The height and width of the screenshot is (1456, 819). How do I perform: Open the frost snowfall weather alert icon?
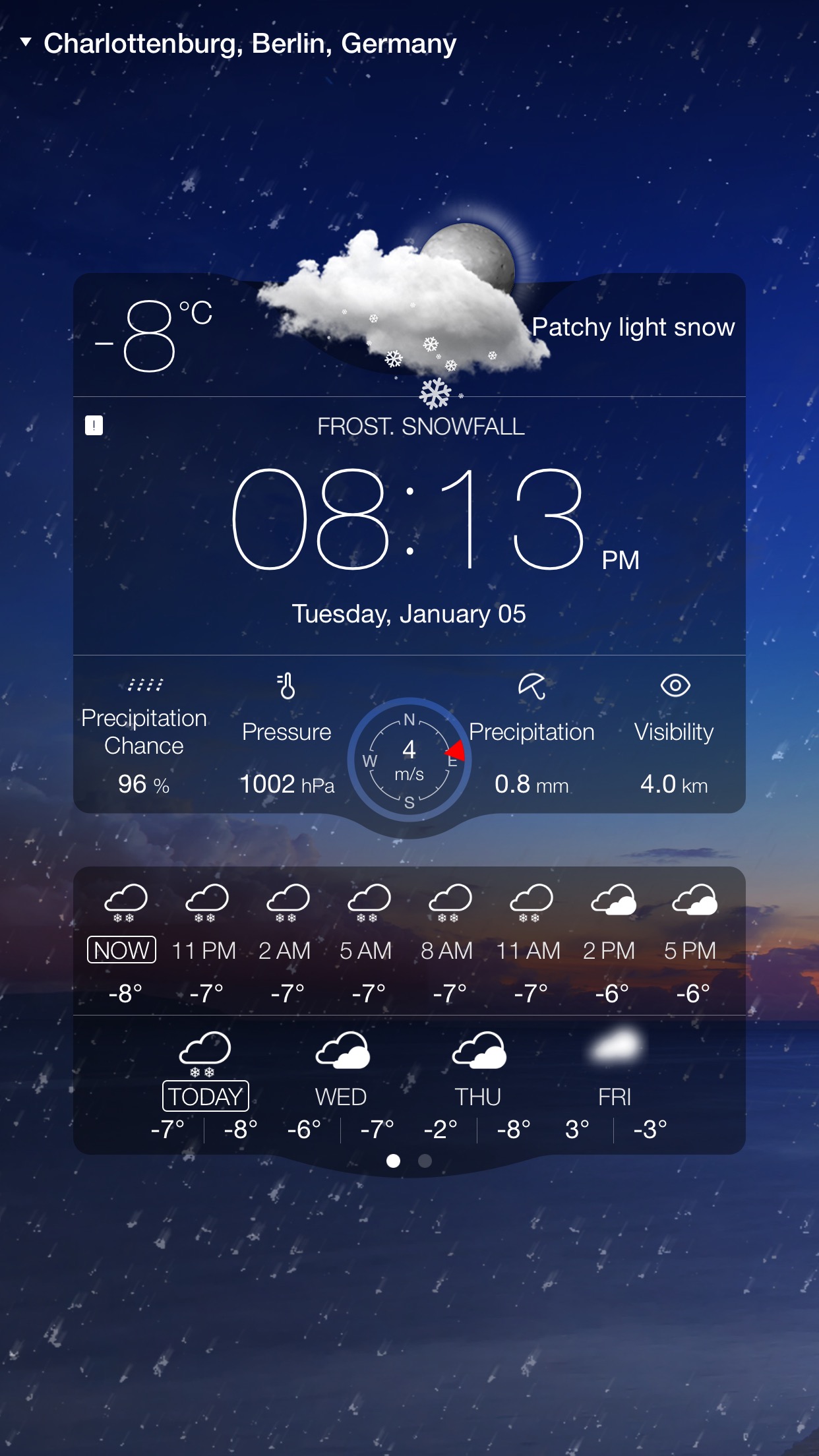[x=94, y=425]
